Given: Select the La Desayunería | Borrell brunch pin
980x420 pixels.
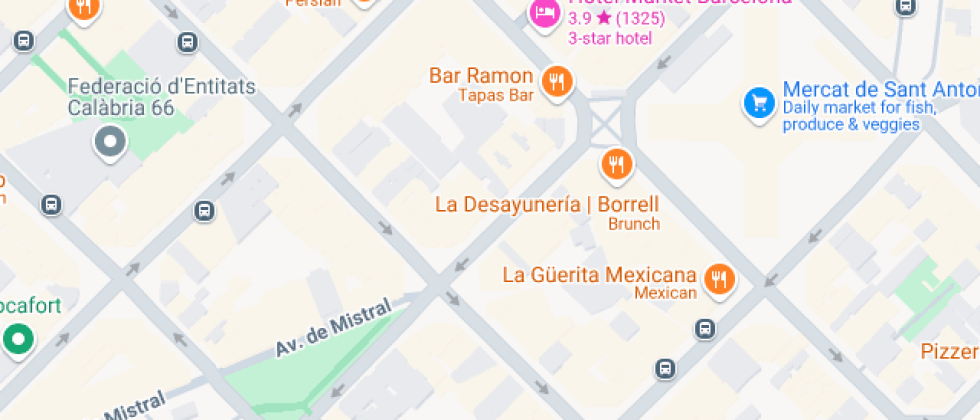Looking at the screenshot, I should coord(617,163).
